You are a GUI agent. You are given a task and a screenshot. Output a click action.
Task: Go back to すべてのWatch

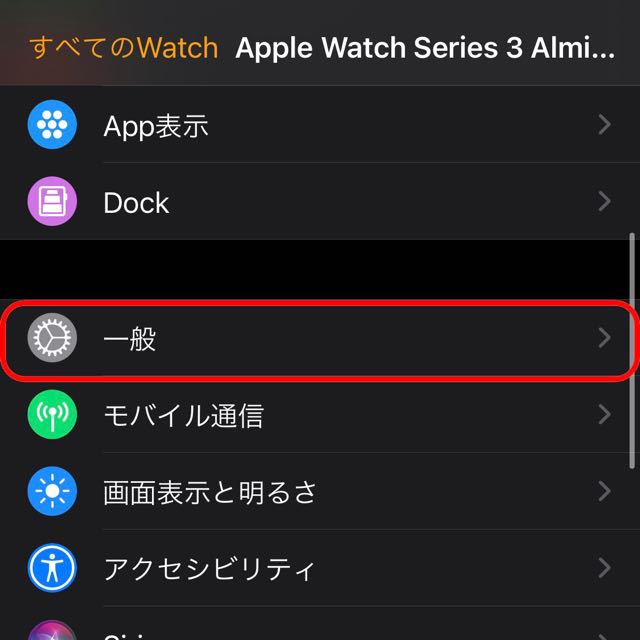123,47
